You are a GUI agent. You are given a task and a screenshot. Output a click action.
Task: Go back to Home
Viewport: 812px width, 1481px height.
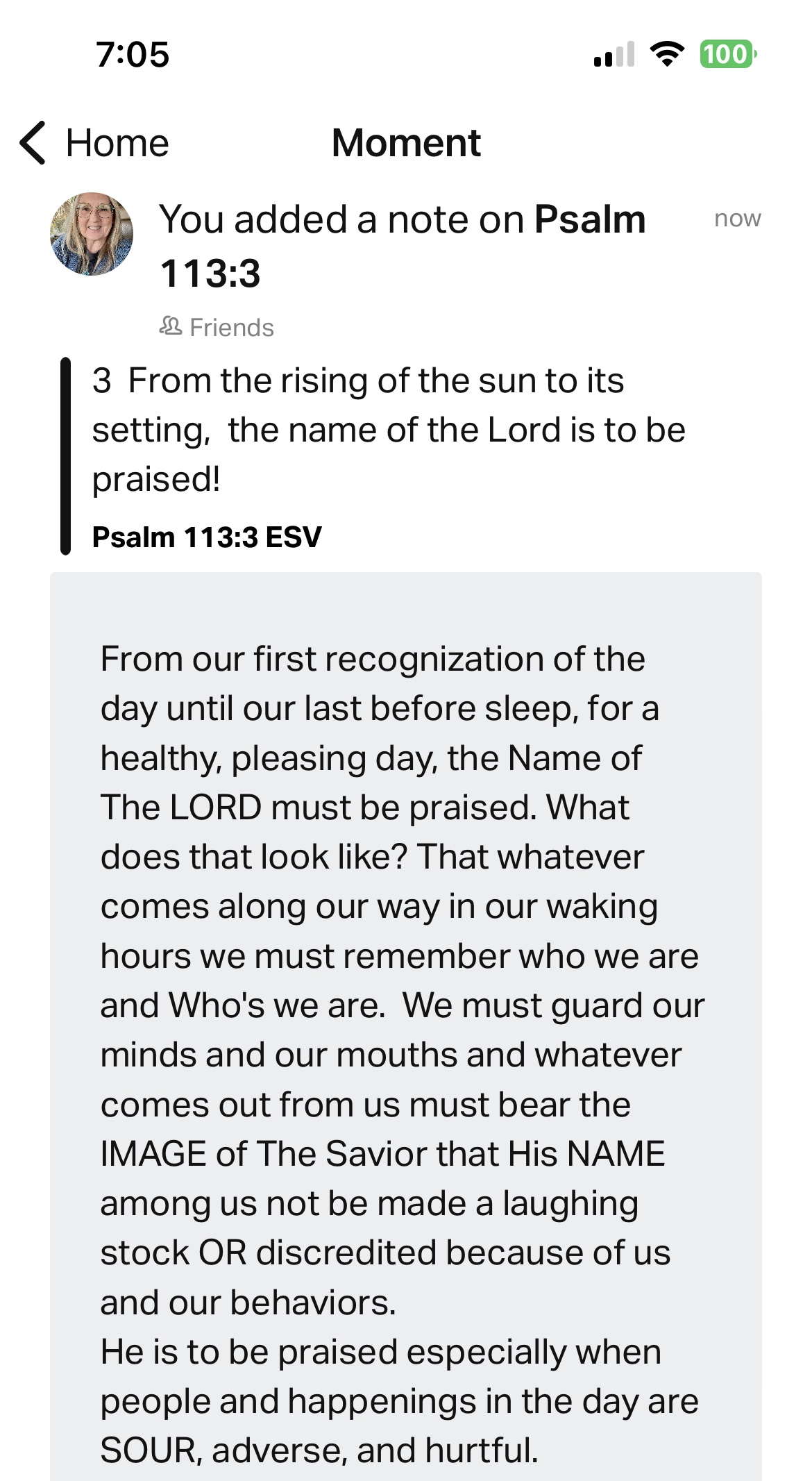pyautogui.click(x=94, y=143)
